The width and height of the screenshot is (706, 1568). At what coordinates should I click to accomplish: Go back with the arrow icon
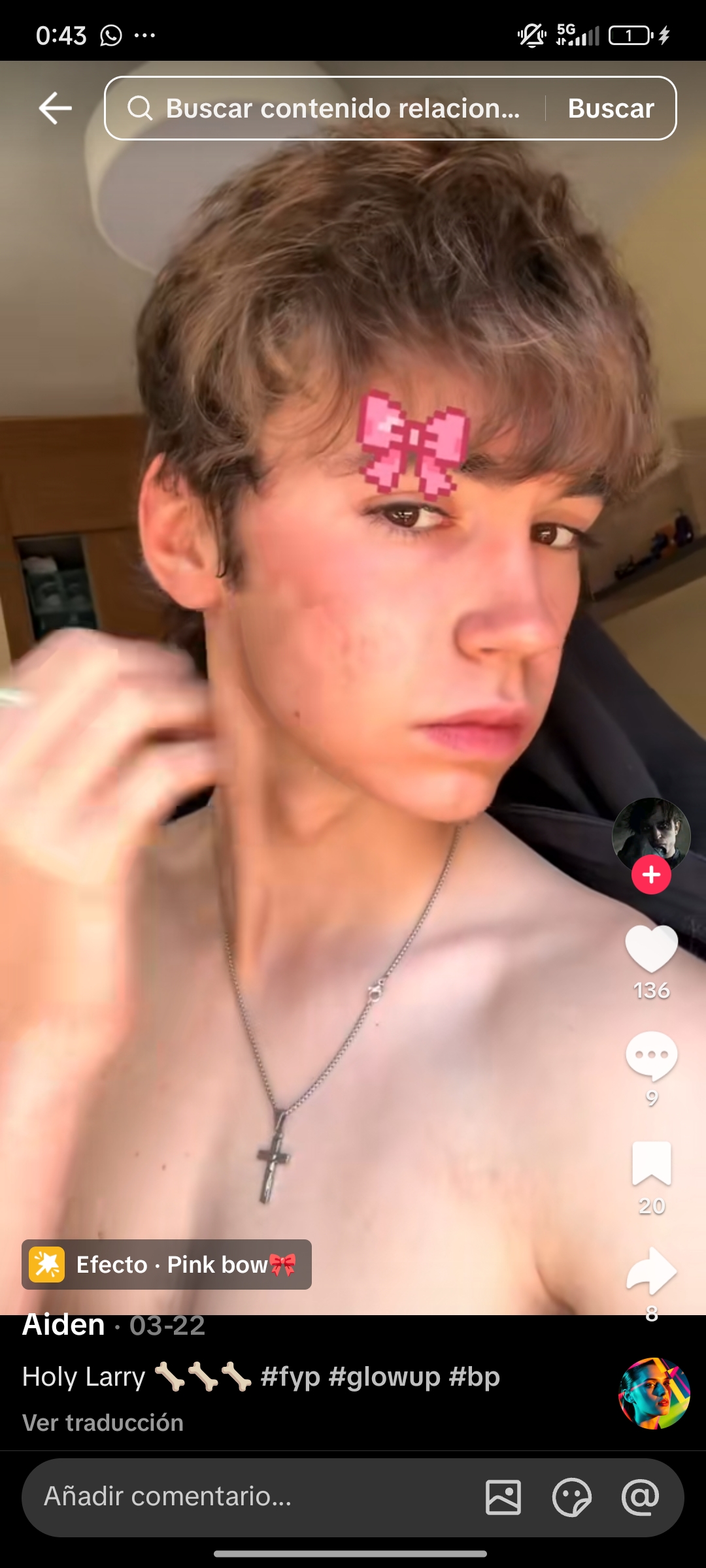(x=56, y=108)
